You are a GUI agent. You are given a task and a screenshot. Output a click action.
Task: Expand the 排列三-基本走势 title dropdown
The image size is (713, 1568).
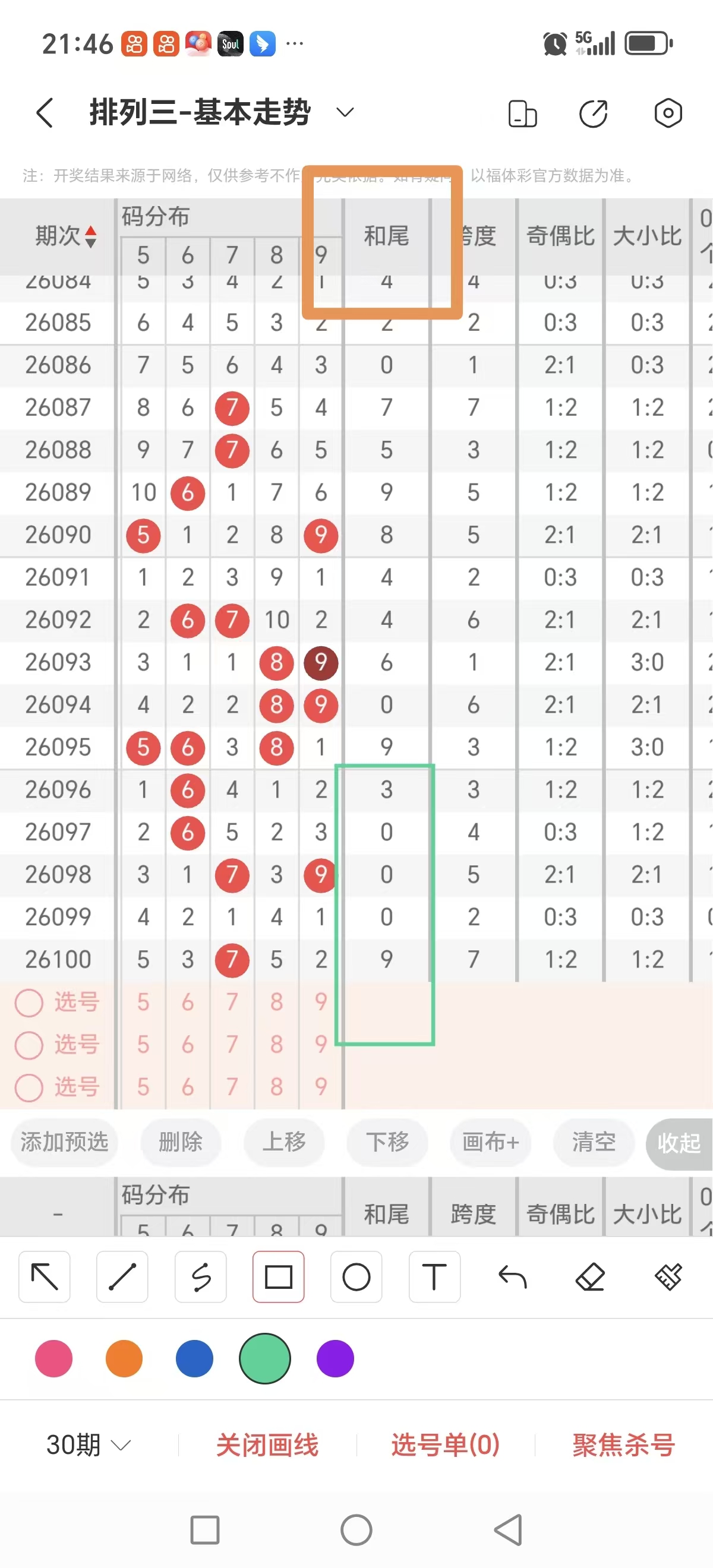pyautogui.click(x=345, y=113)
